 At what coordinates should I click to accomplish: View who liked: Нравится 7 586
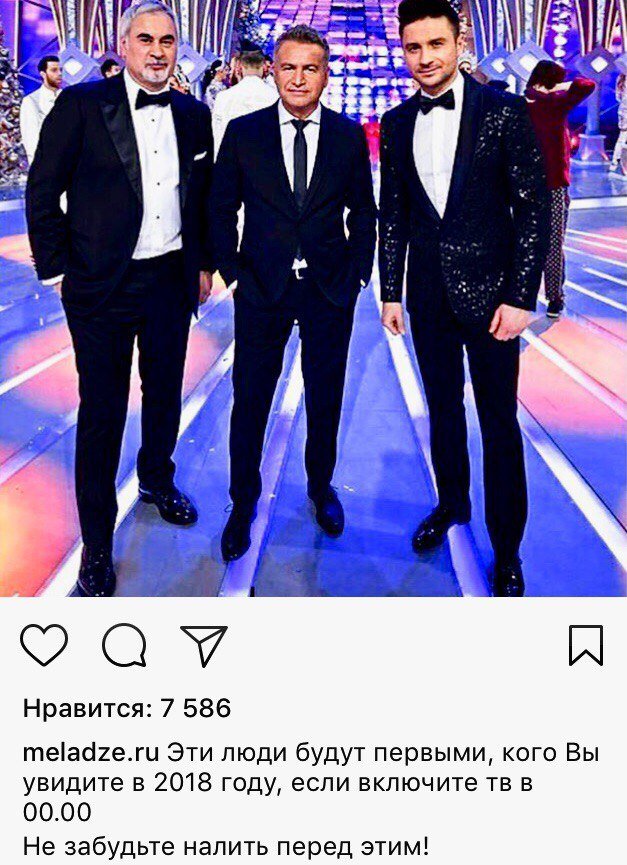(127, 709)
